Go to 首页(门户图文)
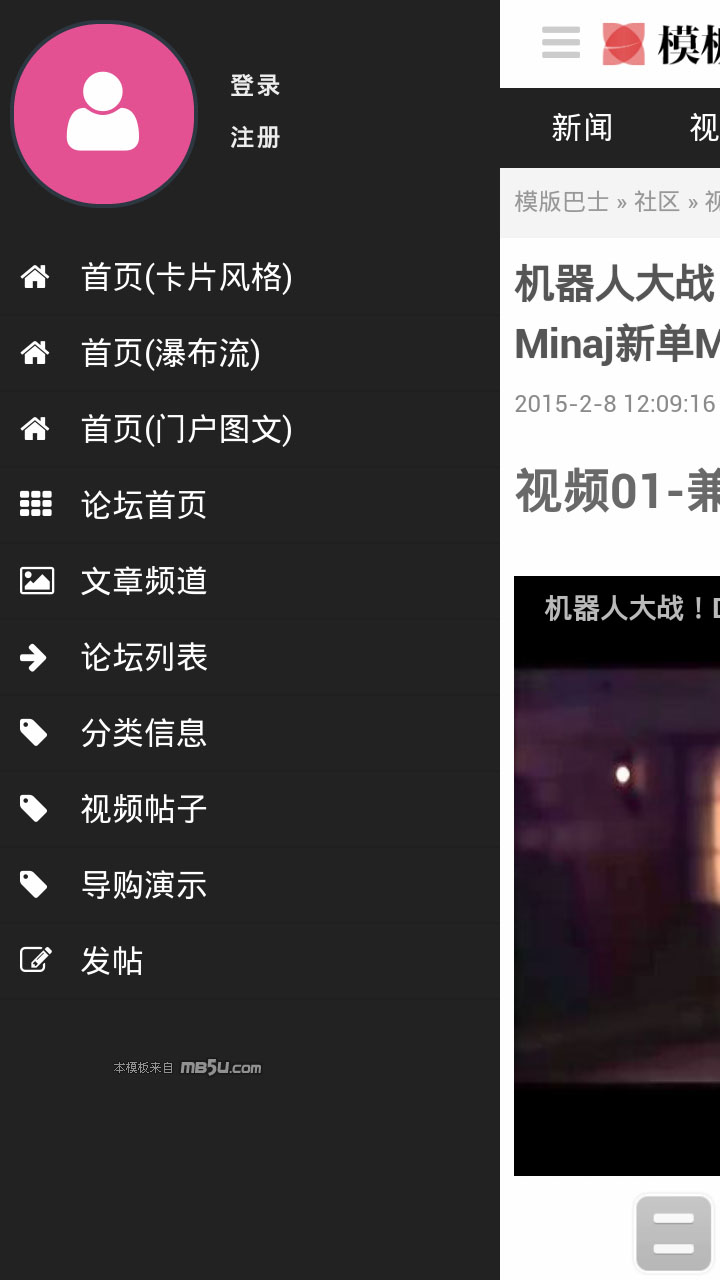Screen dimensions: 720x1280 [x=186, y=429]
